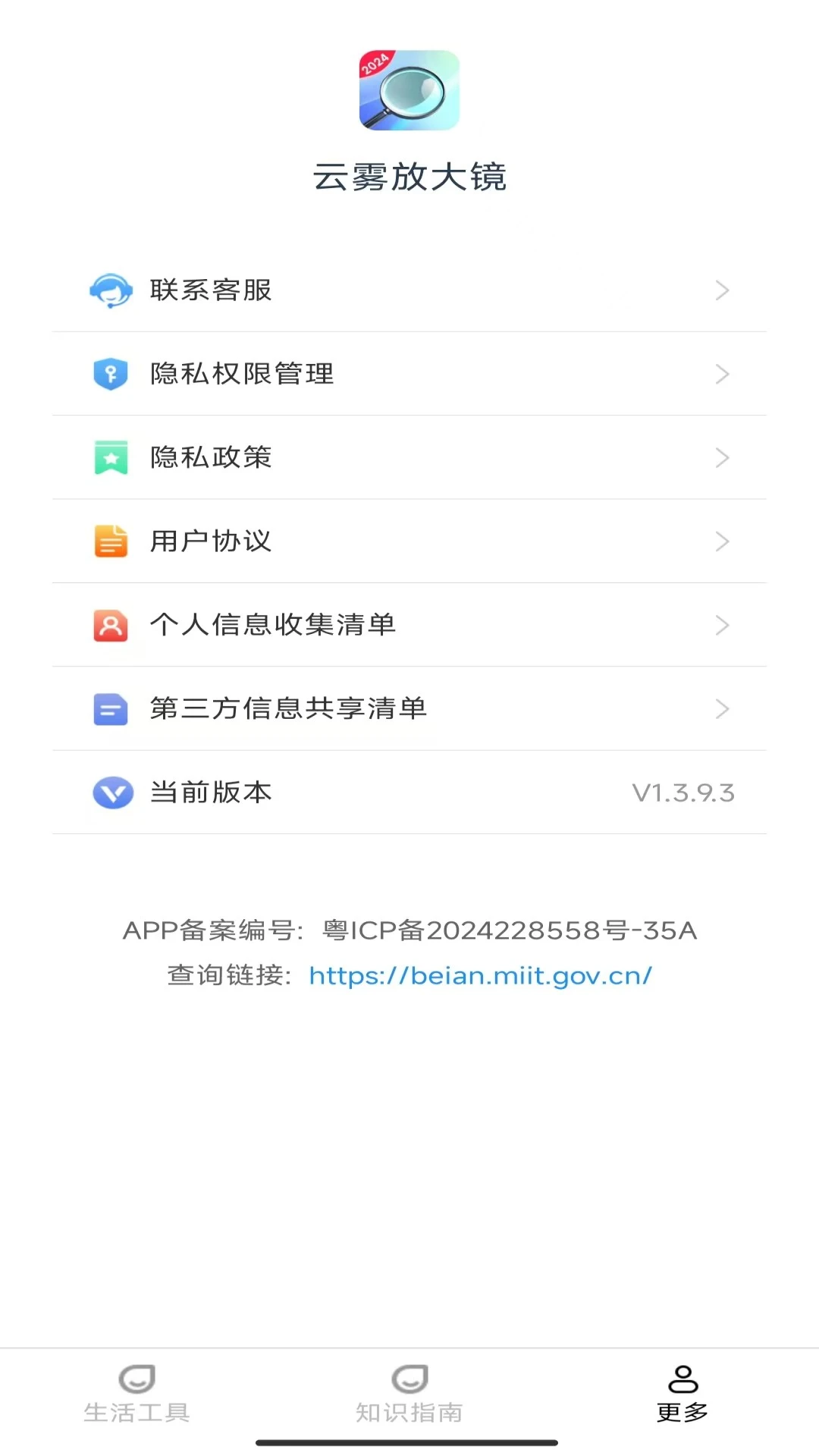Open the beian.miit.gov.cn link
The width and height of the screenshot is (819, 1456).
click(x=479, y=976)
